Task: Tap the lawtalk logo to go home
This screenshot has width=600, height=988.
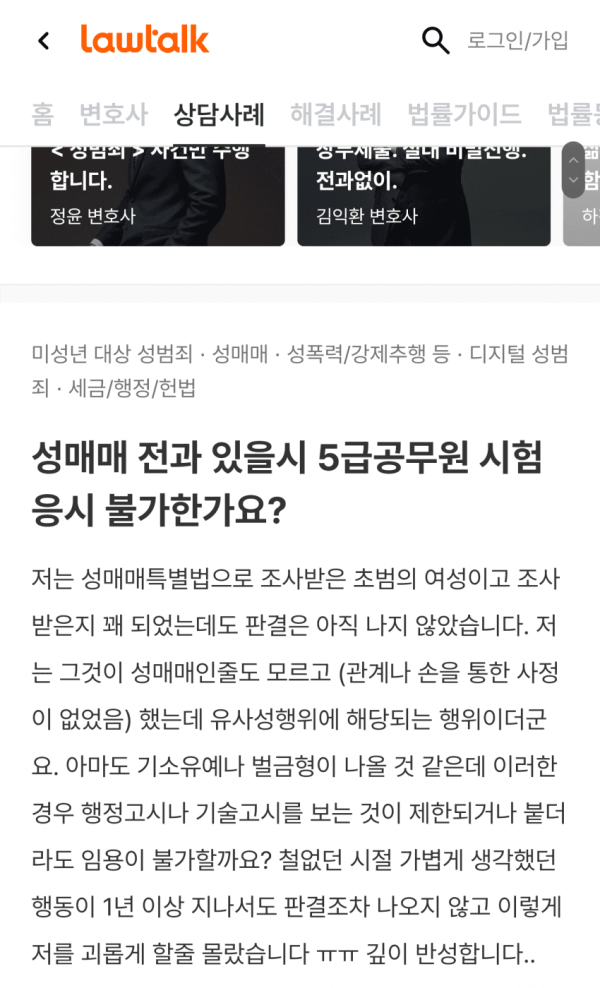Action: 145,40
